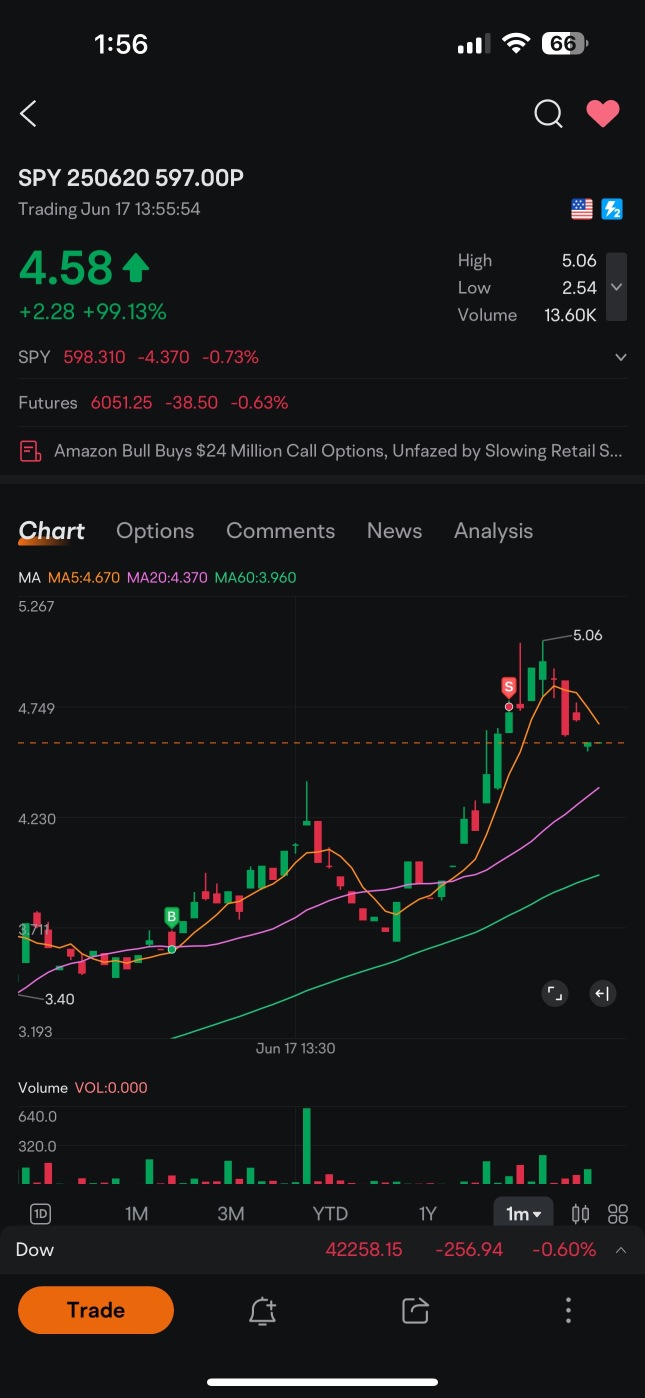Expand the High/Low/Volume details

(617, 287)
